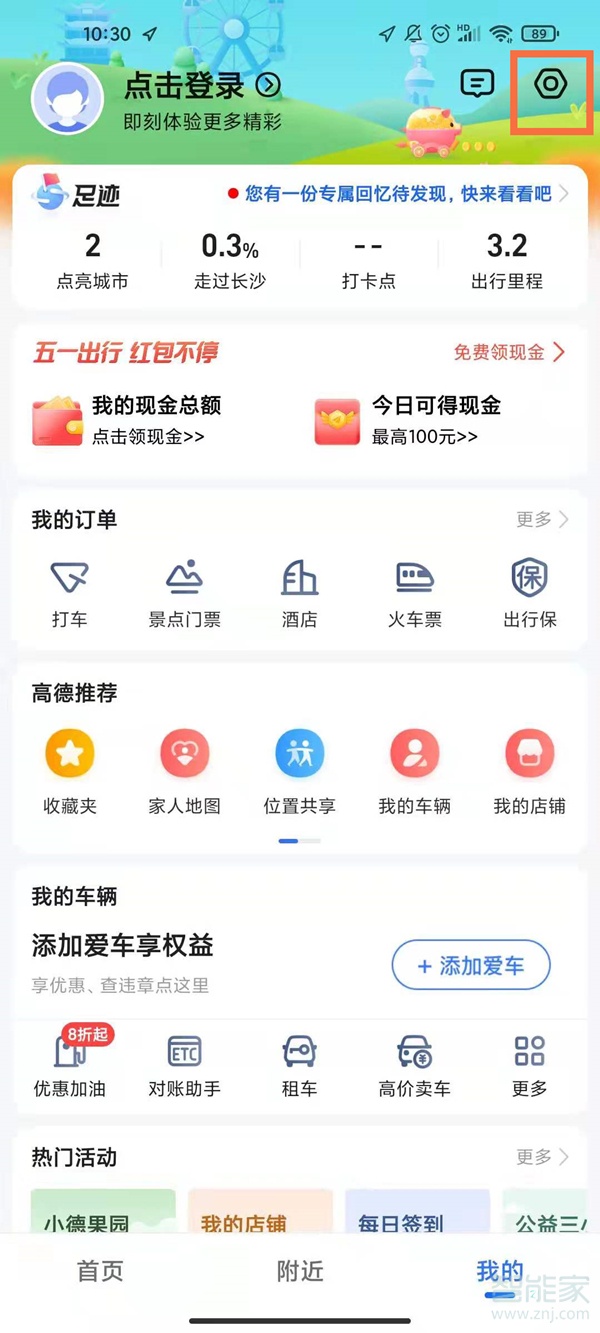The width and height of the screenshot is (600, 1333).
Task: Open ETC 对账助手
Action: coord(185,1066)
